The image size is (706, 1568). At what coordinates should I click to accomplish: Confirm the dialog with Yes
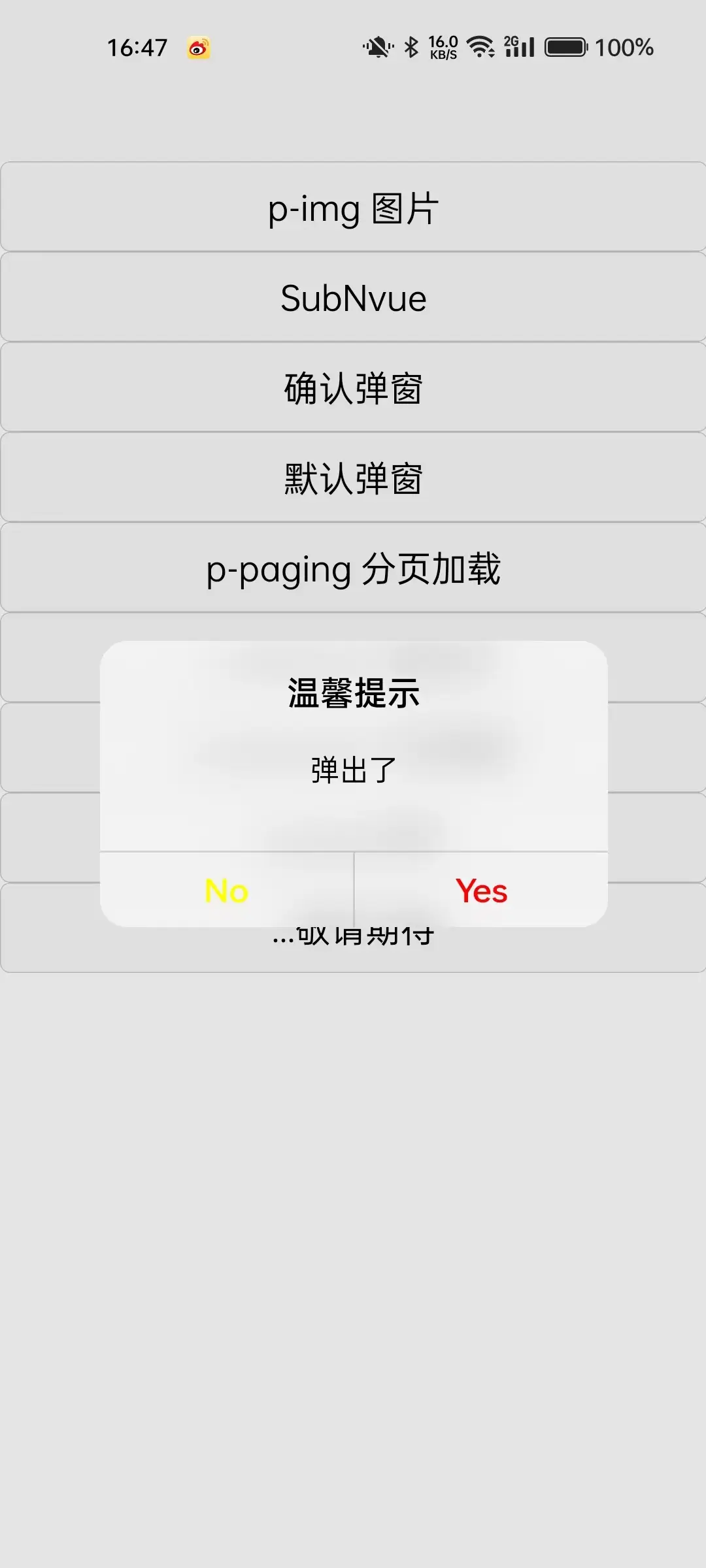481,890
